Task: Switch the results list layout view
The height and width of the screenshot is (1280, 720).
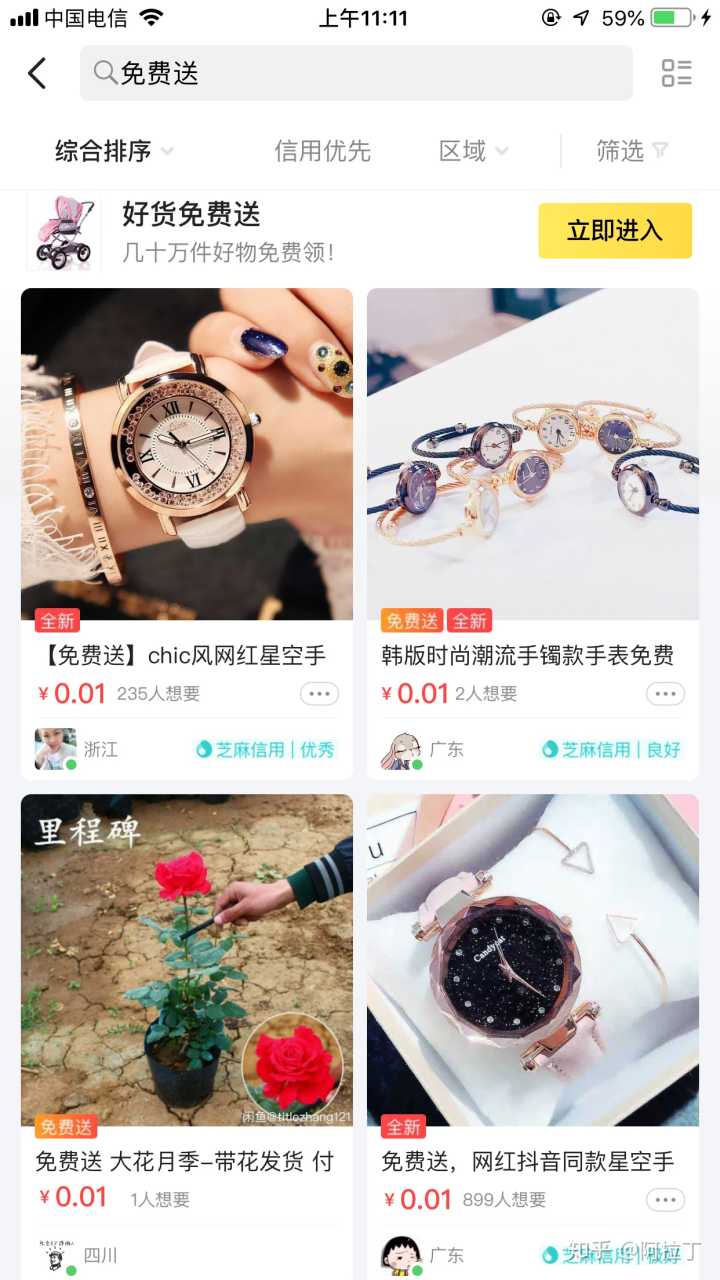Action: point(676,73)
